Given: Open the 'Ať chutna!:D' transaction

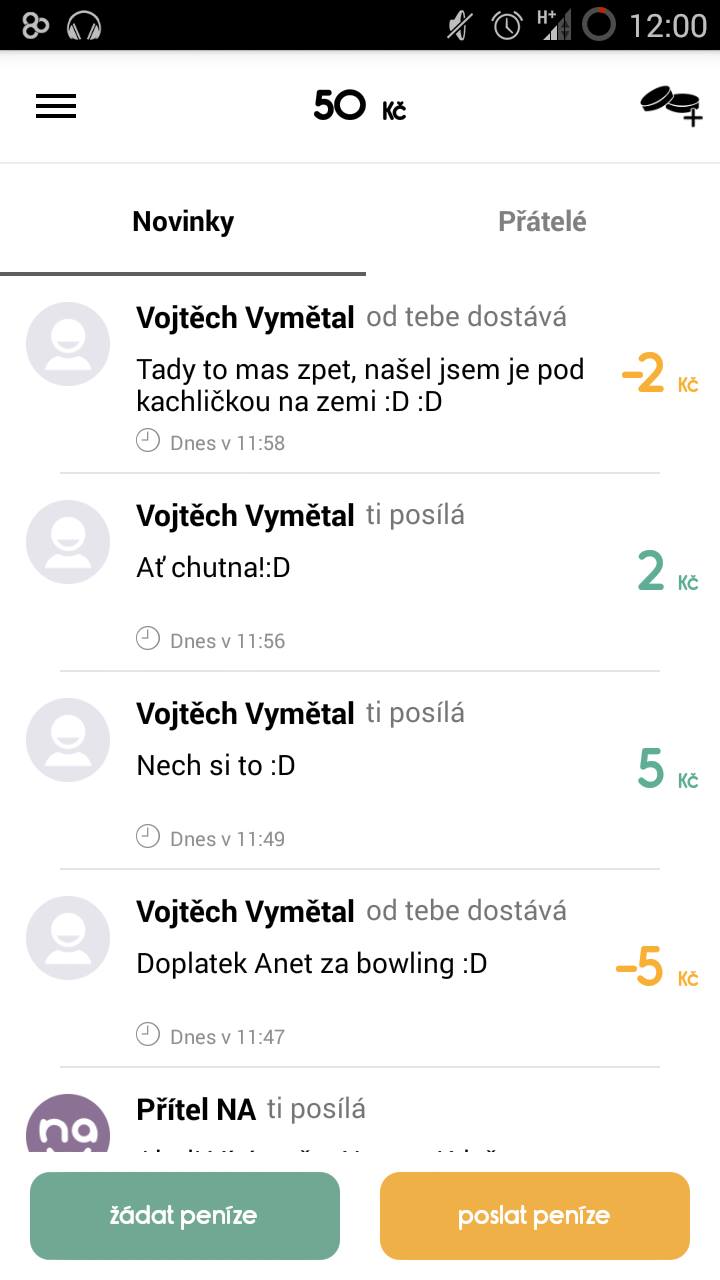Looking at the screenshot, I should pyautogui.click(x=360, y=570).
